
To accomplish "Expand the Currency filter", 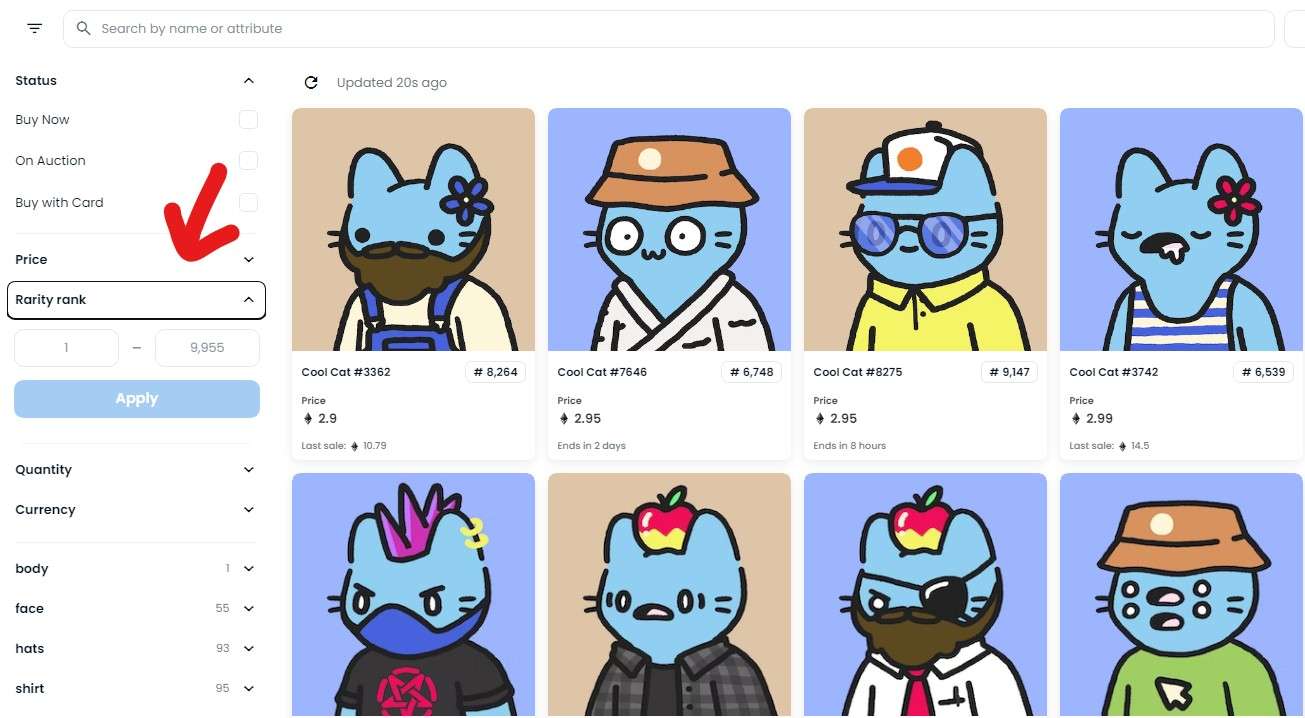I will pos(249,510).
